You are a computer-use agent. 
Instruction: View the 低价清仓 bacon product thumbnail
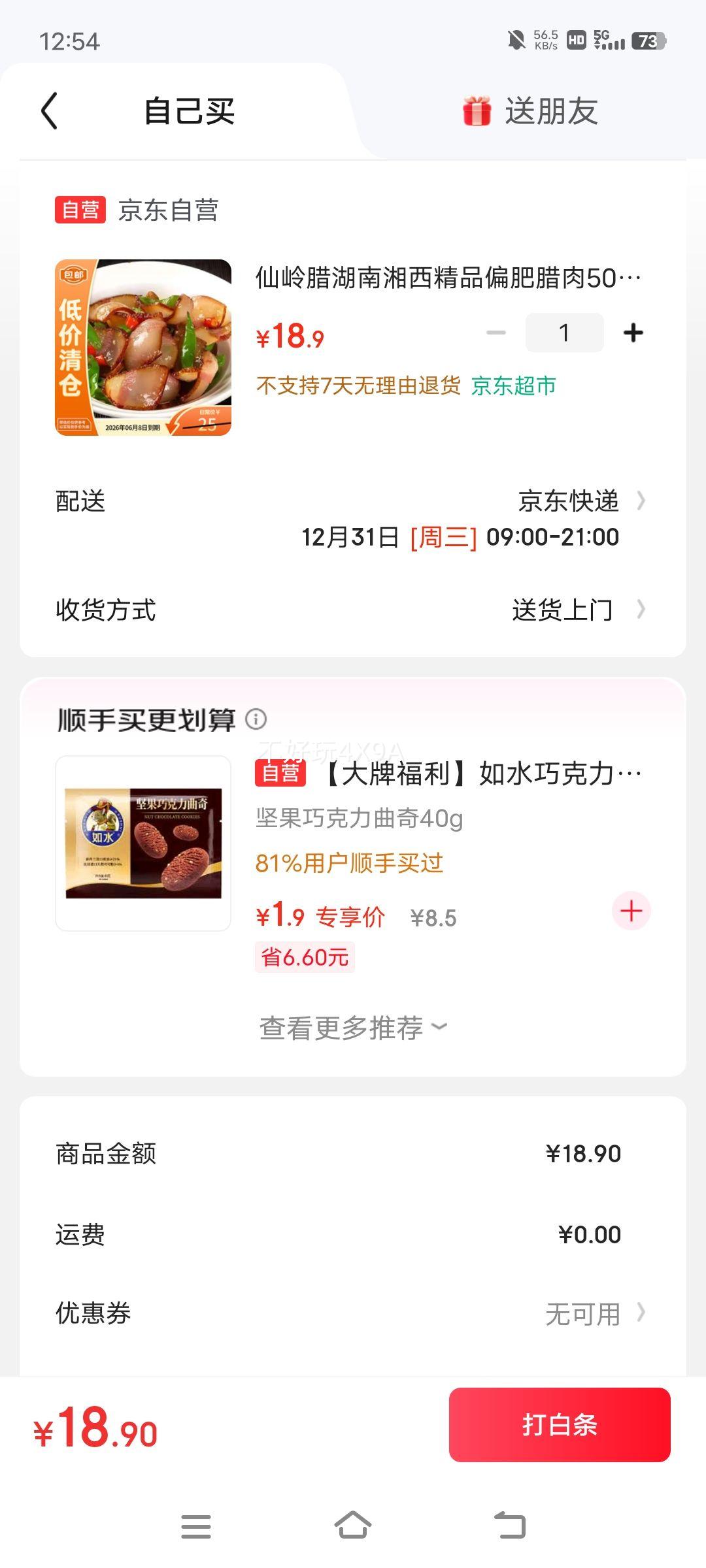(144, 350)
